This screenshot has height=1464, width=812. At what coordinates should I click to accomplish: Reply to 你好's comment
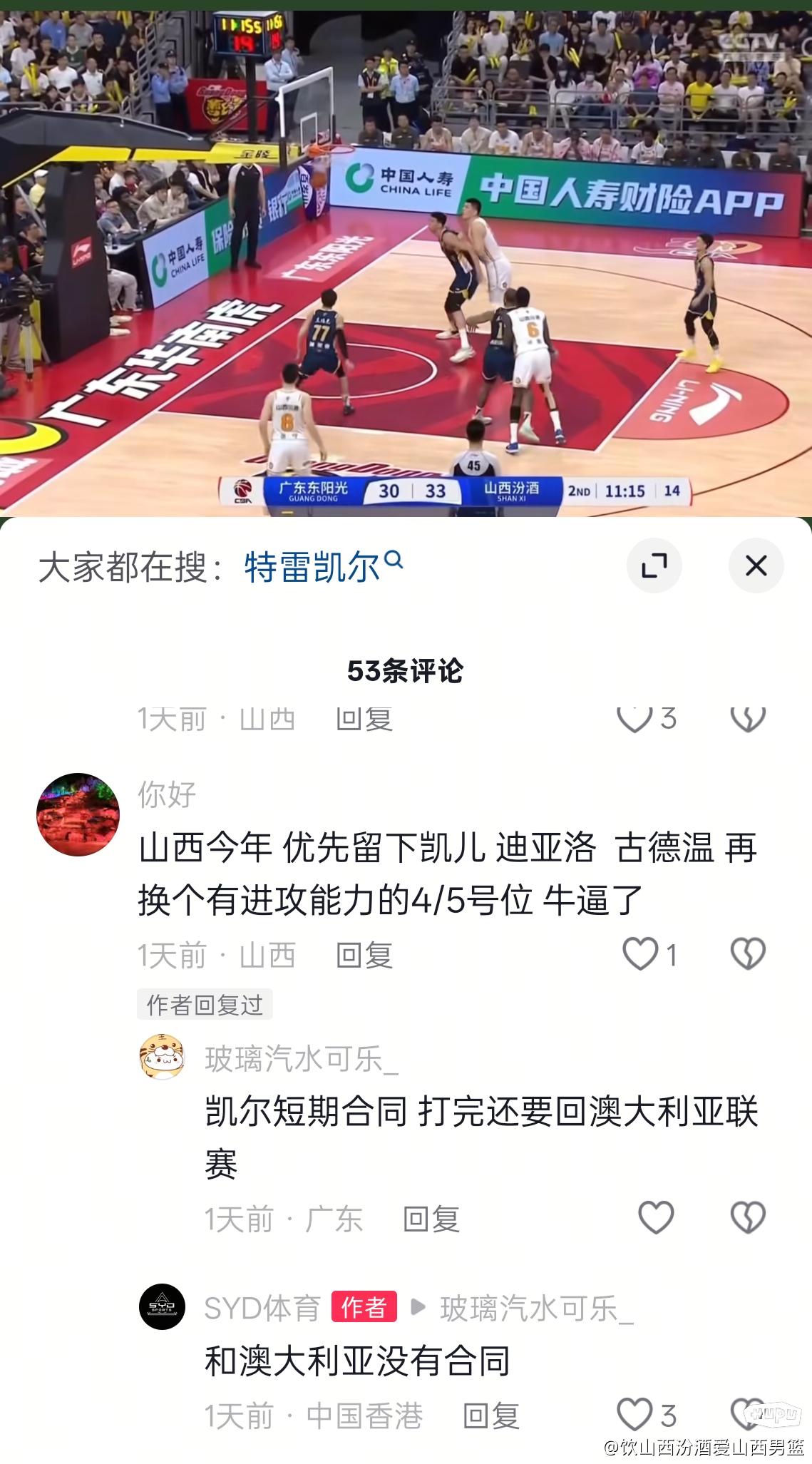click(x=364, y=956)
